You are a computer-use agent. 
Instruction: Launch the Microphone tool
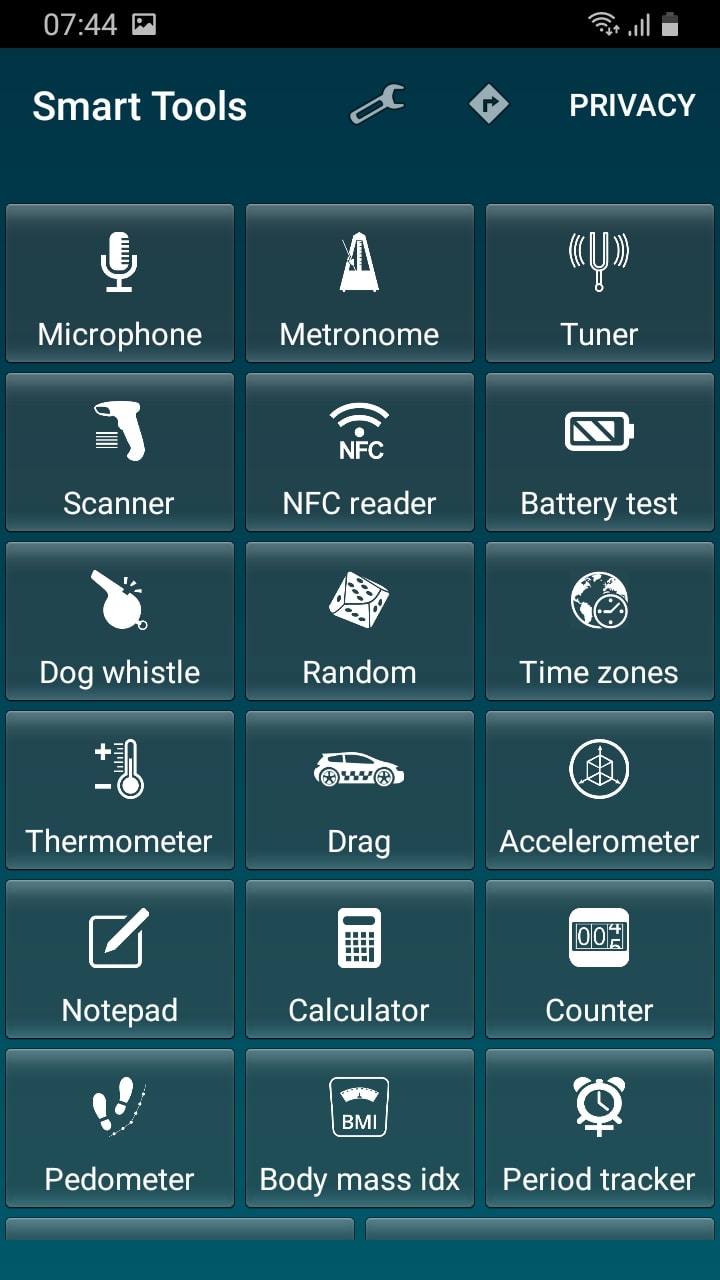click(120, 283)
